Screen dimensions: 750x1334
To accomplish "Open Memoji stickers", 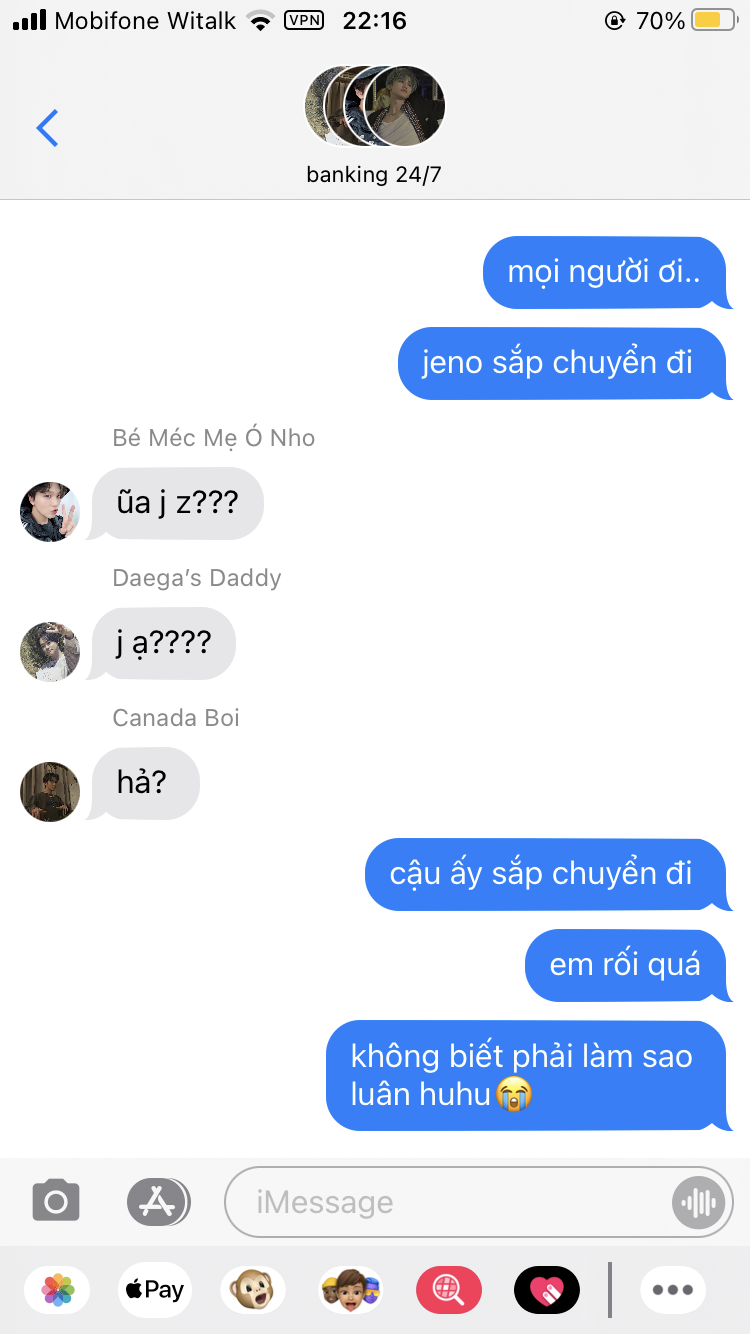I will (350, 1290).
